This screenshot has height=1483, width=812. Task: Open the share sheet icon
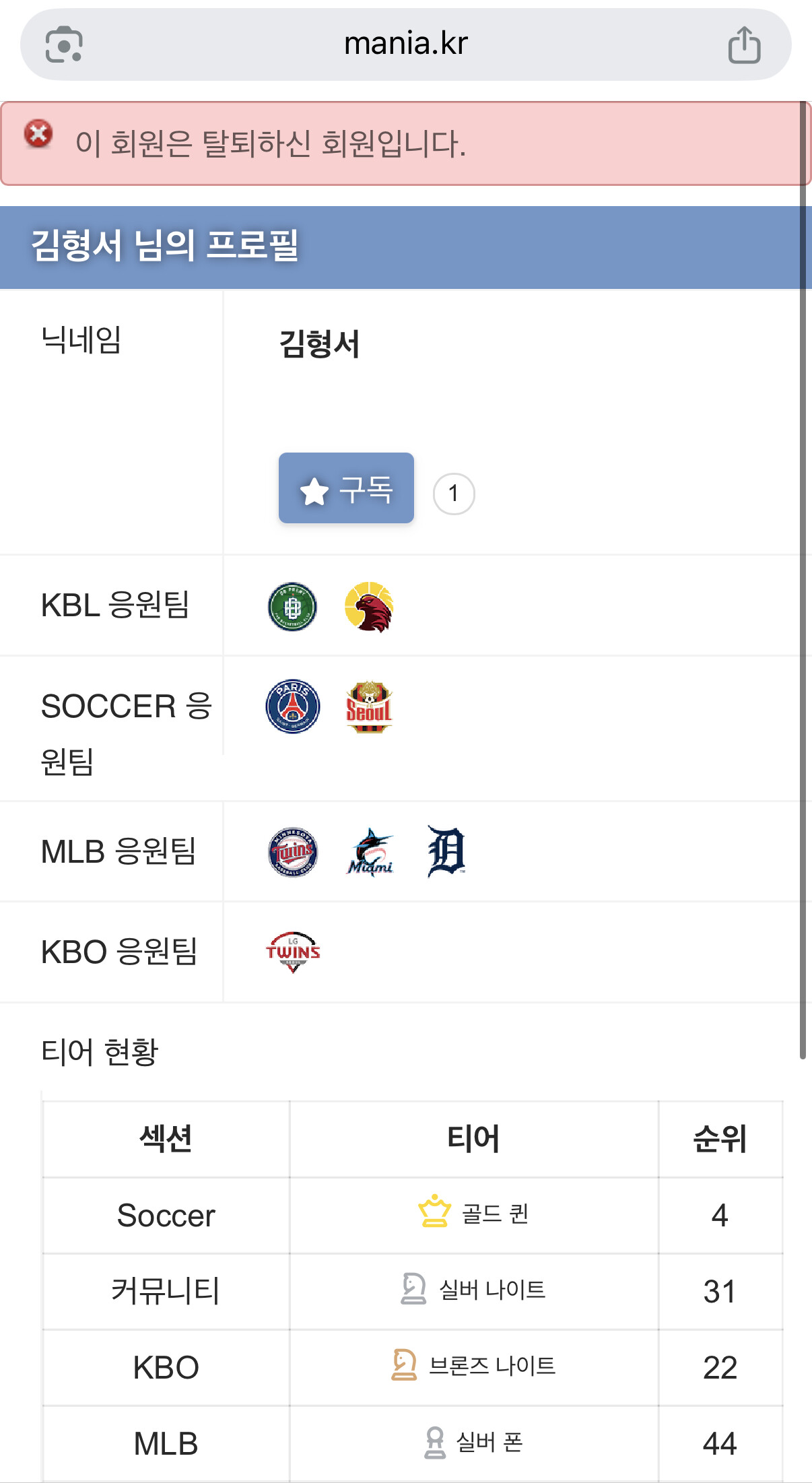tap(744, 45)
